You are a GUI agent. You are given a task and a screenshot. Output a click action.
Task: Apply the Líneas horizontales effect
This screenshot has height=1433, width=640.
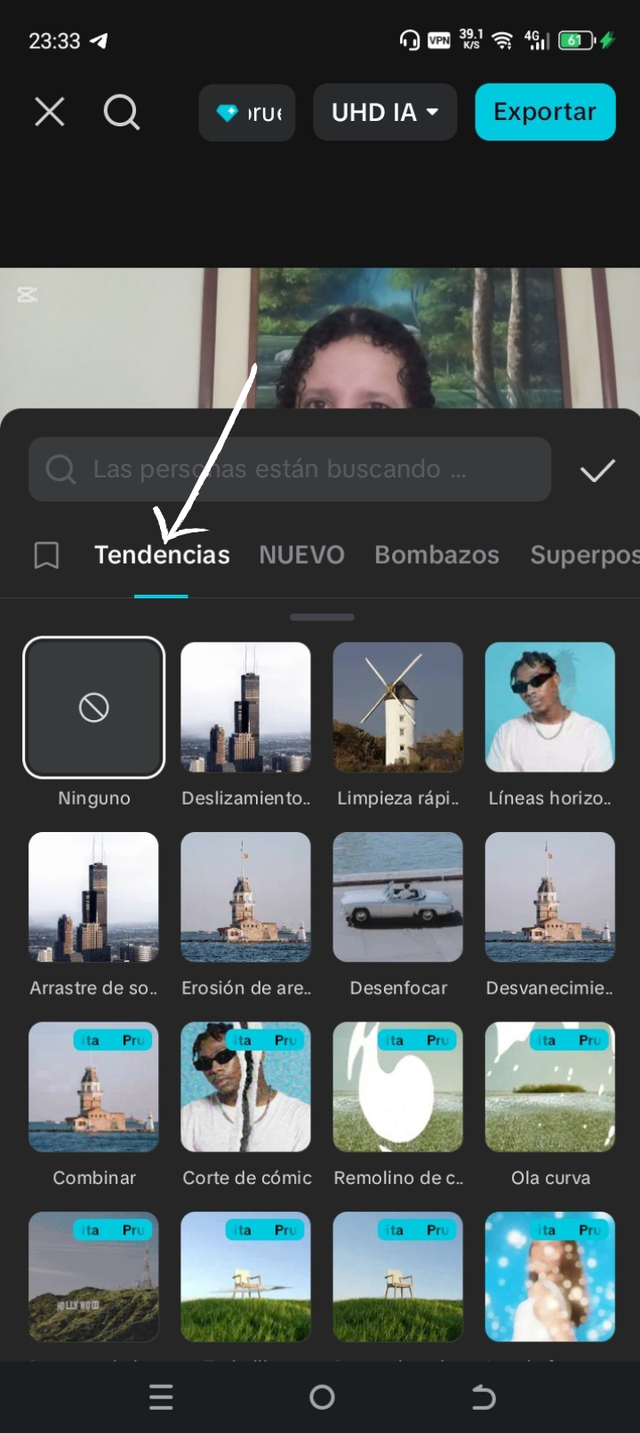pyautogui.click(x=550, y=708)
